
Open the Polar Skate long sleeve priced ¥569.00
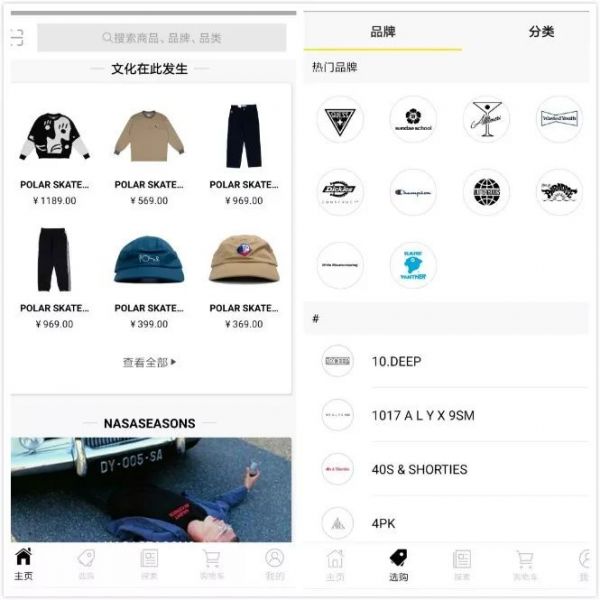pyautogui.click(x=149, y=137)
